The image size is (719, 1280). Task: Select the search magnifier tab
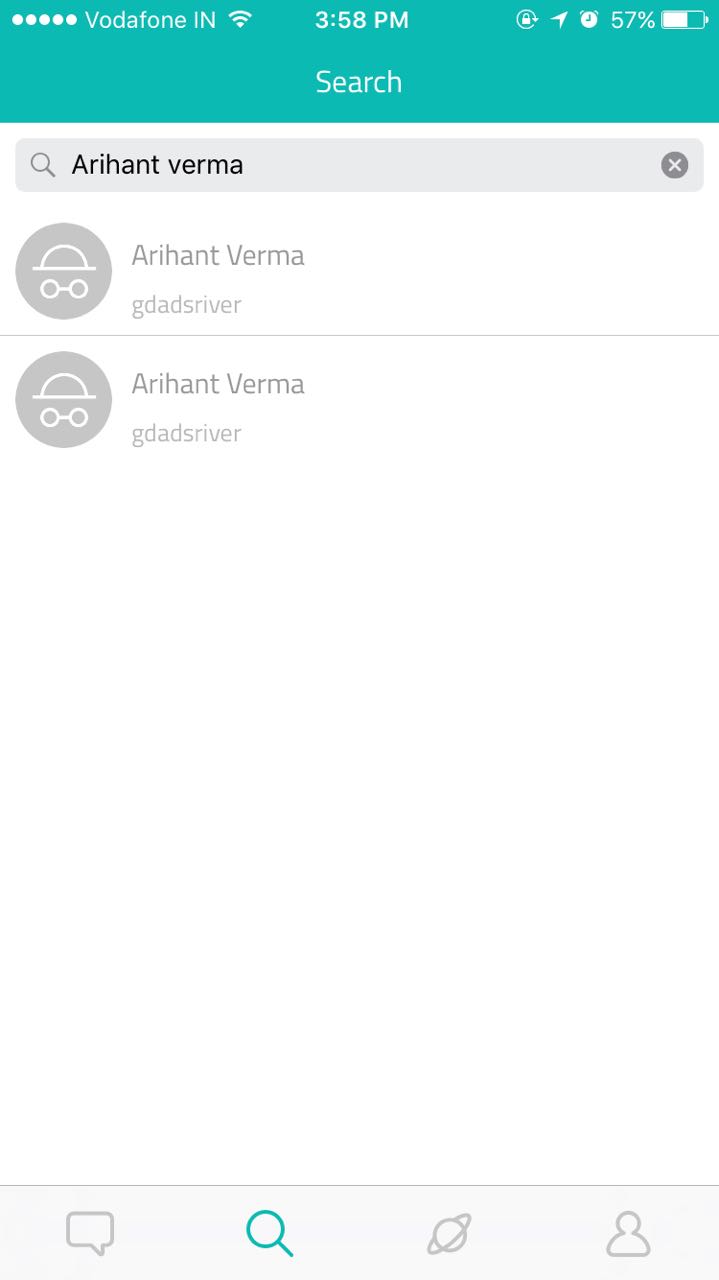[269, 1233]
